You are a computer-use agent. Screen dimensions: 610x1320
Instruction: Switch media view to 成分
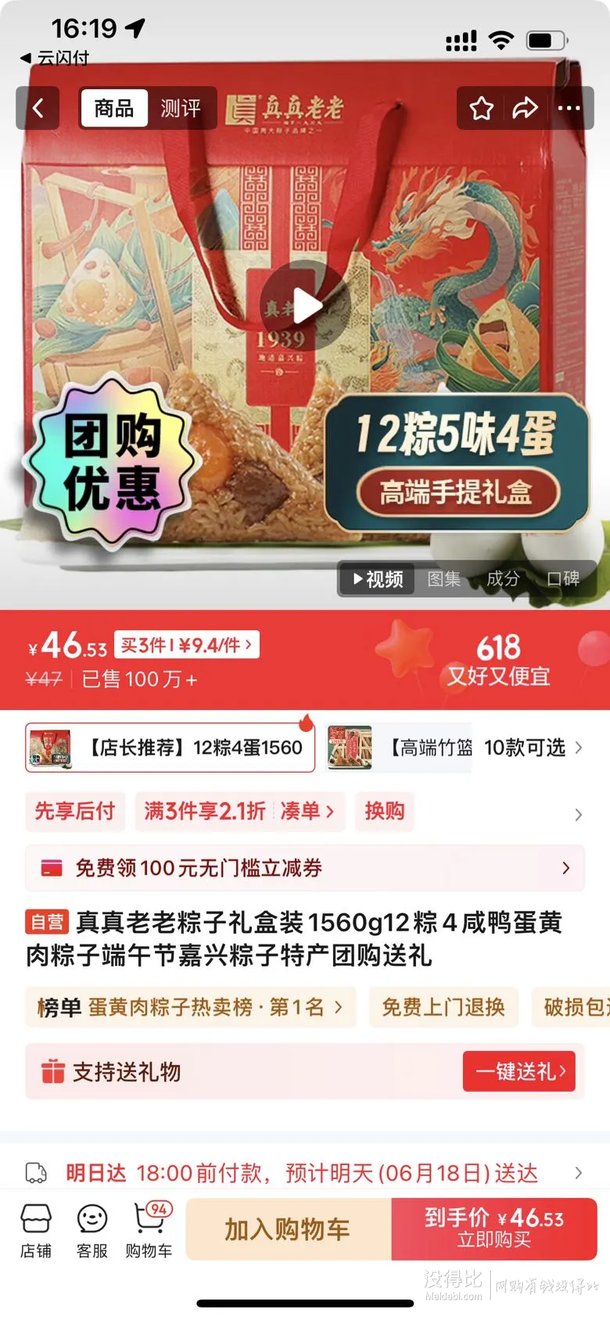tap(503, 579)
